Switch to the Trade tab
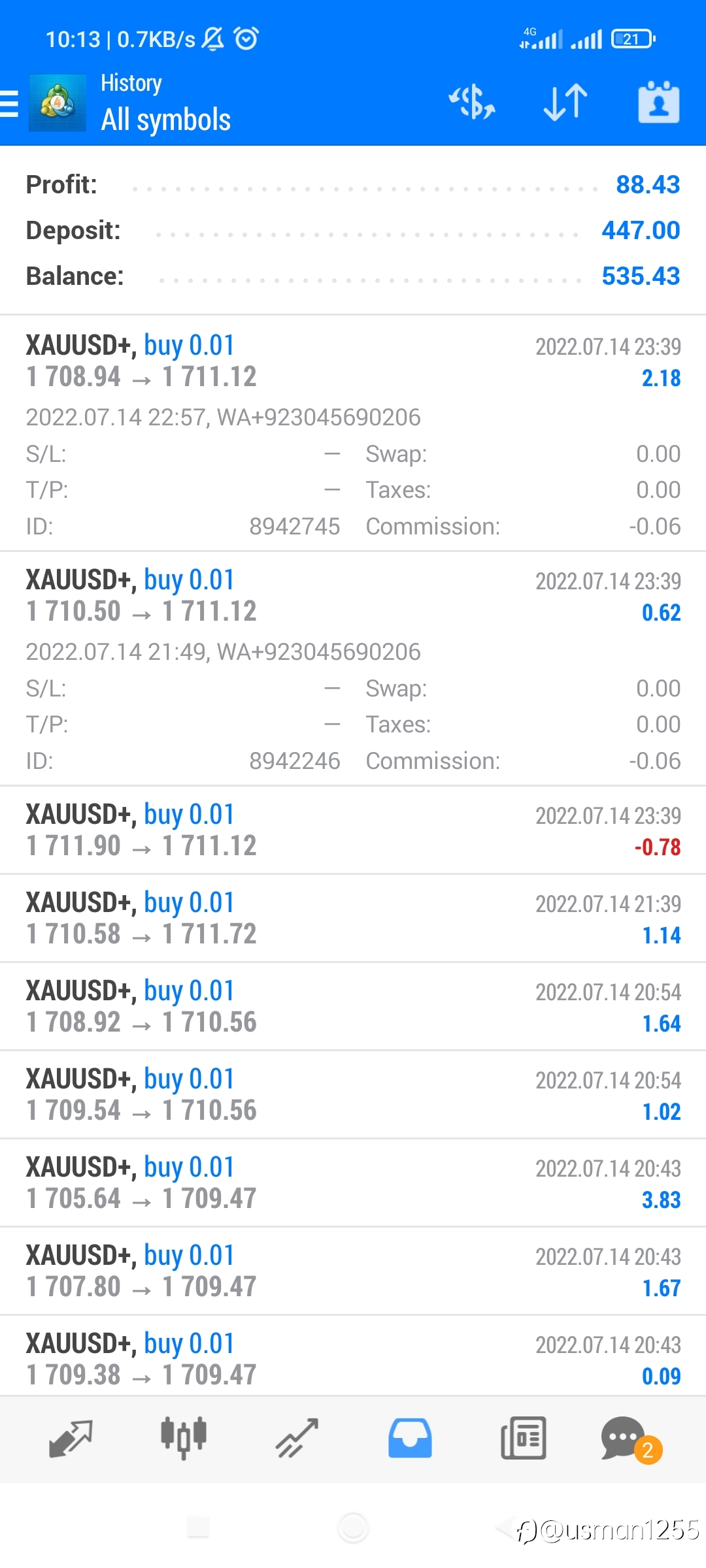The height and width of the screenshot is (1568, 706). coord(297,1439)
